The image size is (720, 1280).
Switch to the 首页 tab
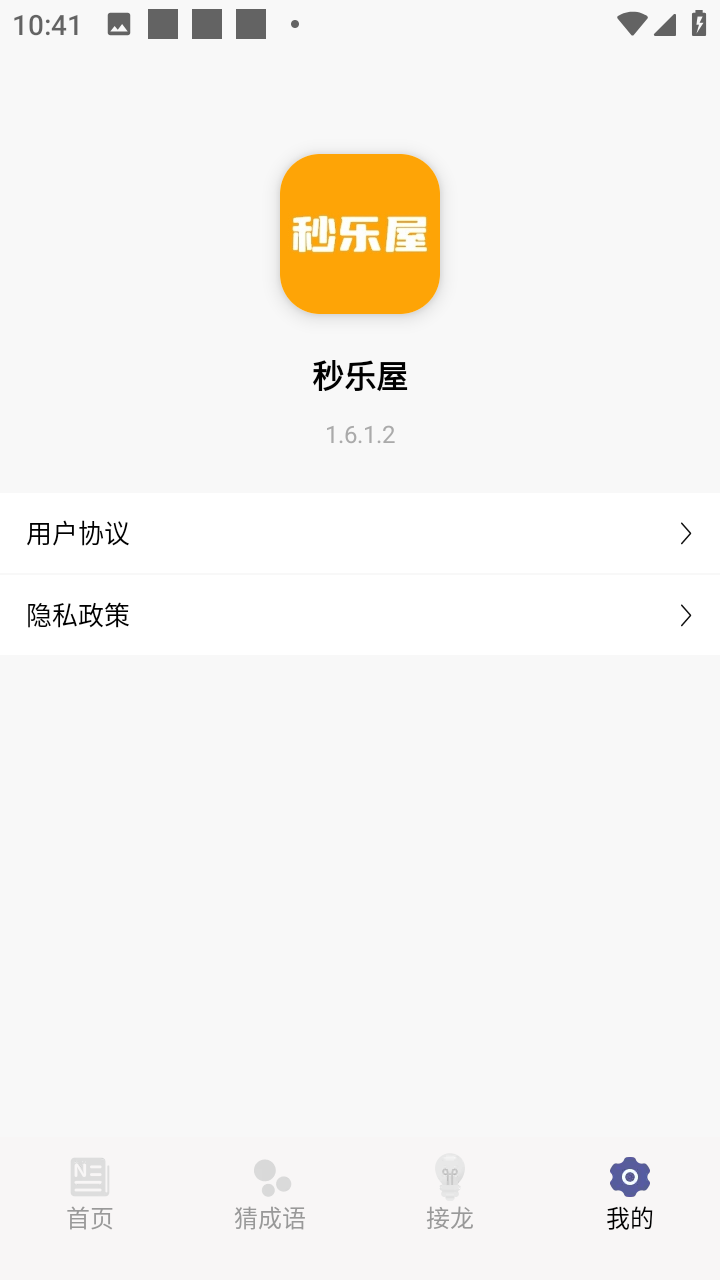coord(90,1194)
